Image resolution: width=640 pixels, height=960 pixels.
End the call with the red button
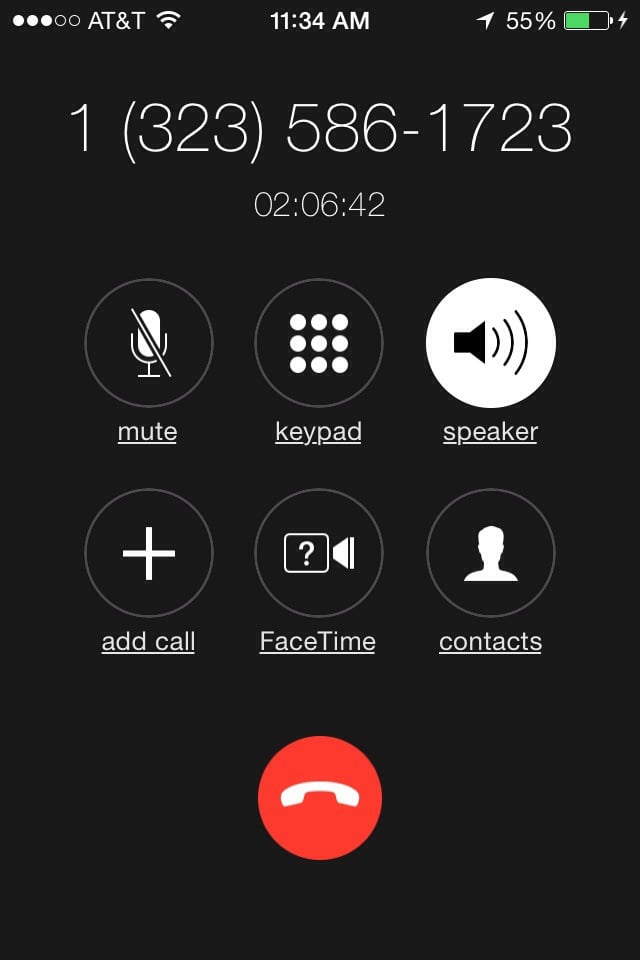click(x=320, y=798)
